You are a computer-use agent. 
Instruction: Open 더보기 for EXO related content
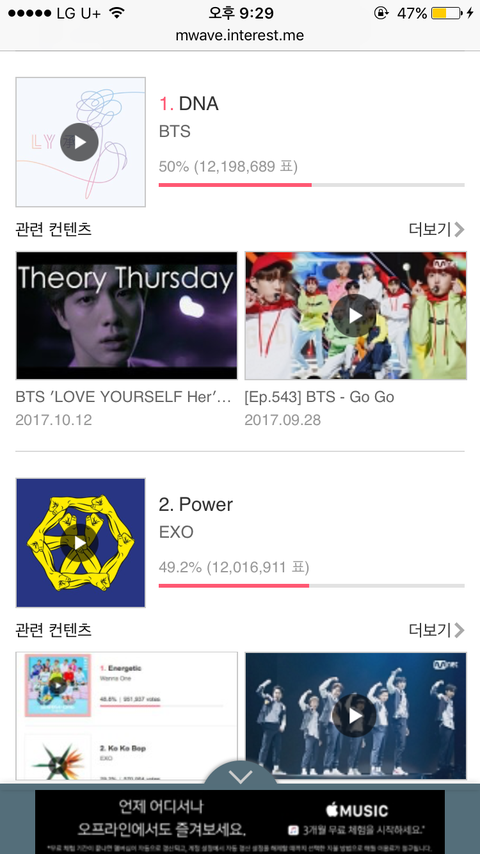[x=436, y=630]
